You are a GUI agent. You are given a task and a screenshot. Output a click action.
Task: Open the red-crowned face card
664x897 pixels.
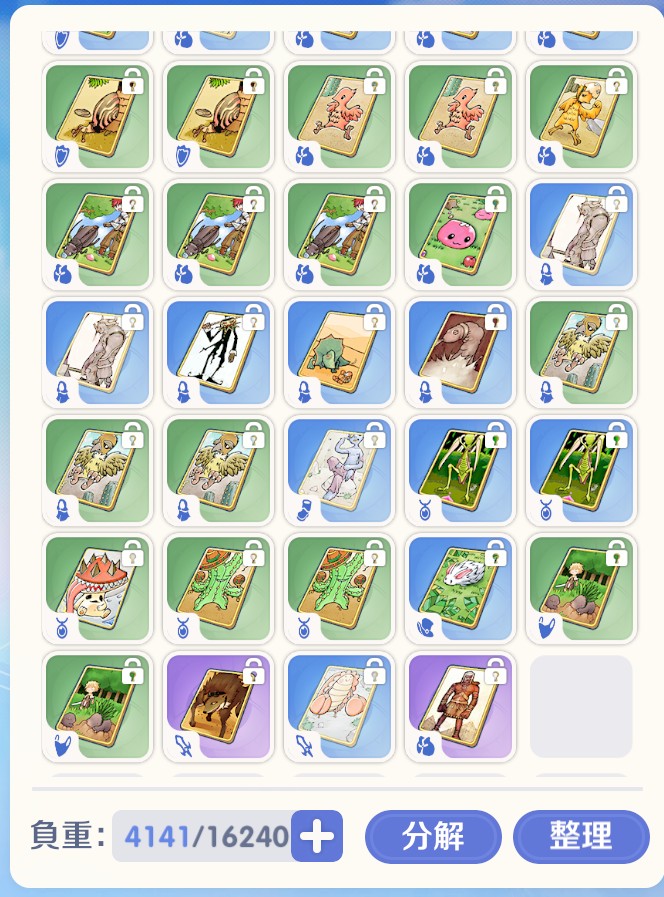pos(97,588)
